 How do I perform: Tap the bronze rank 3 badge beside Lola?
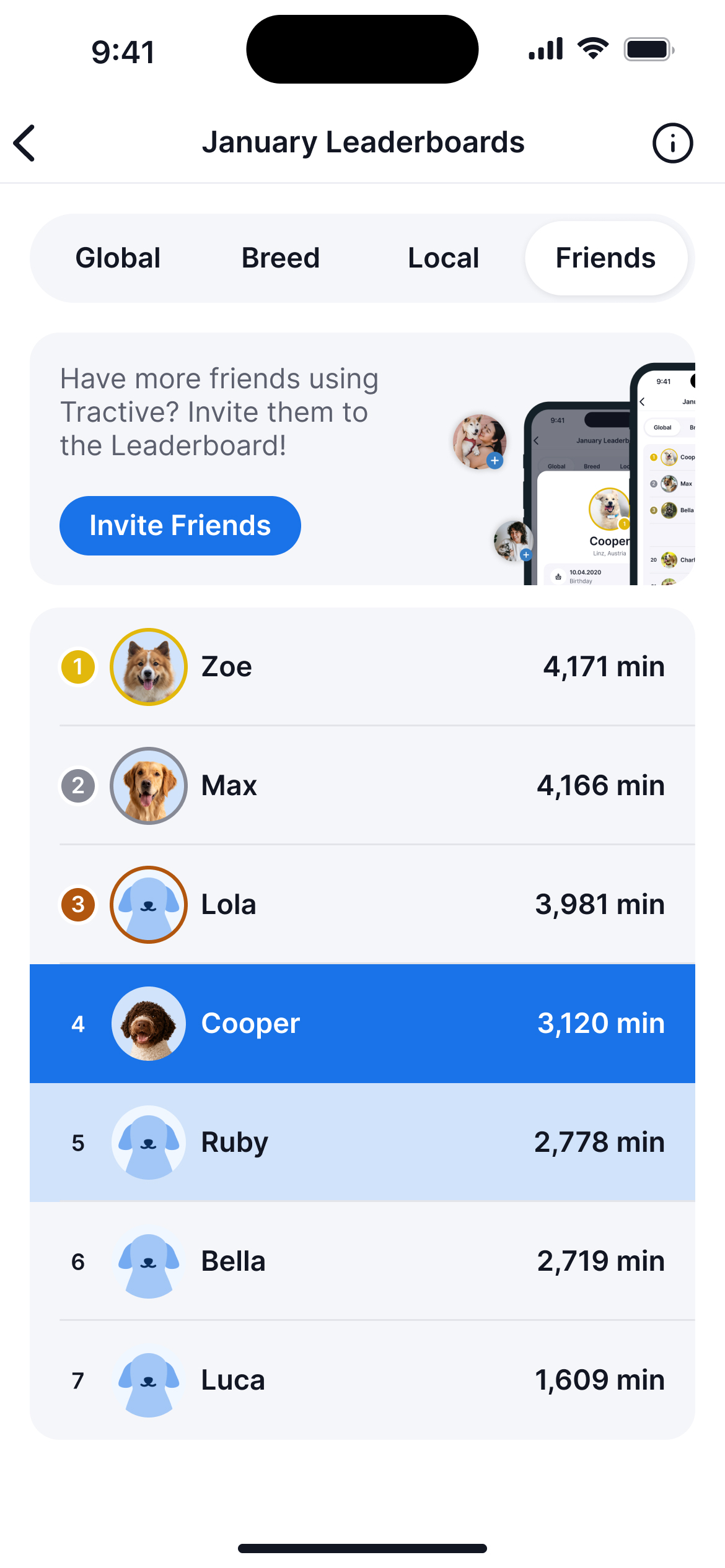[77, 904]
